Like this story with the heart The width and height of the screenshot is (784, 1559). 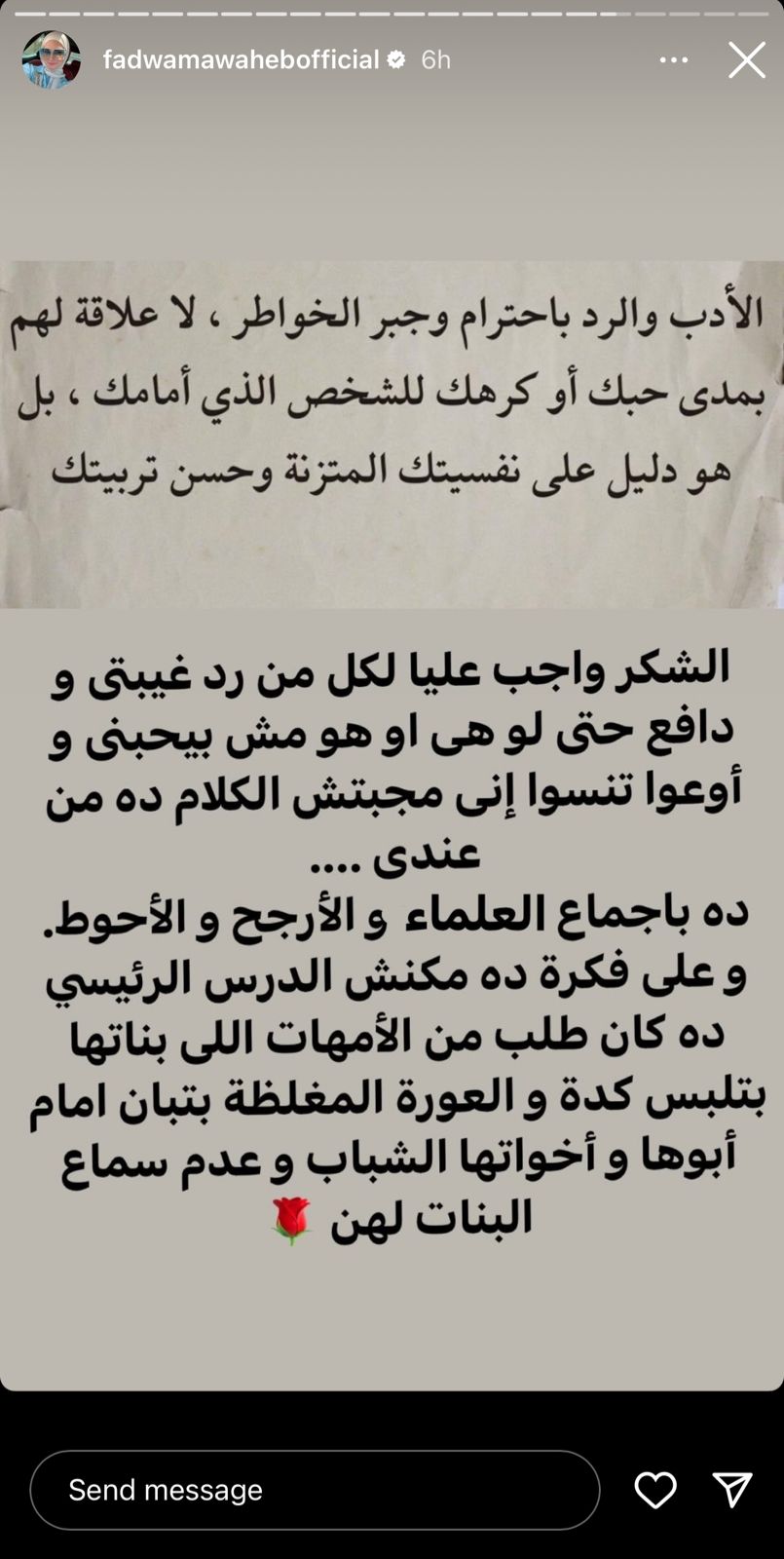pyautogui.click(x=655, y=1490)
